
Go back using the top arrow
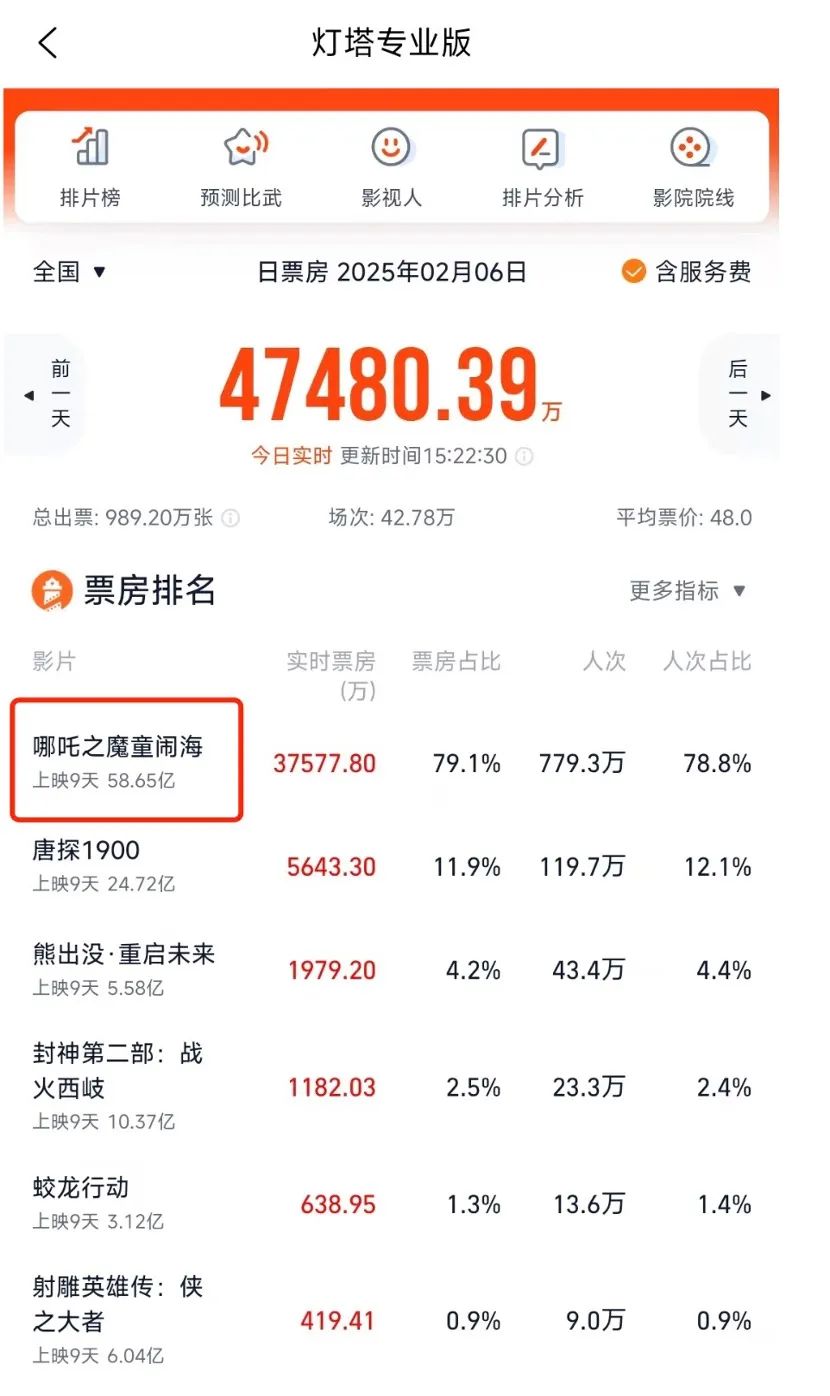pyautogui.click(x=47, y=43)
